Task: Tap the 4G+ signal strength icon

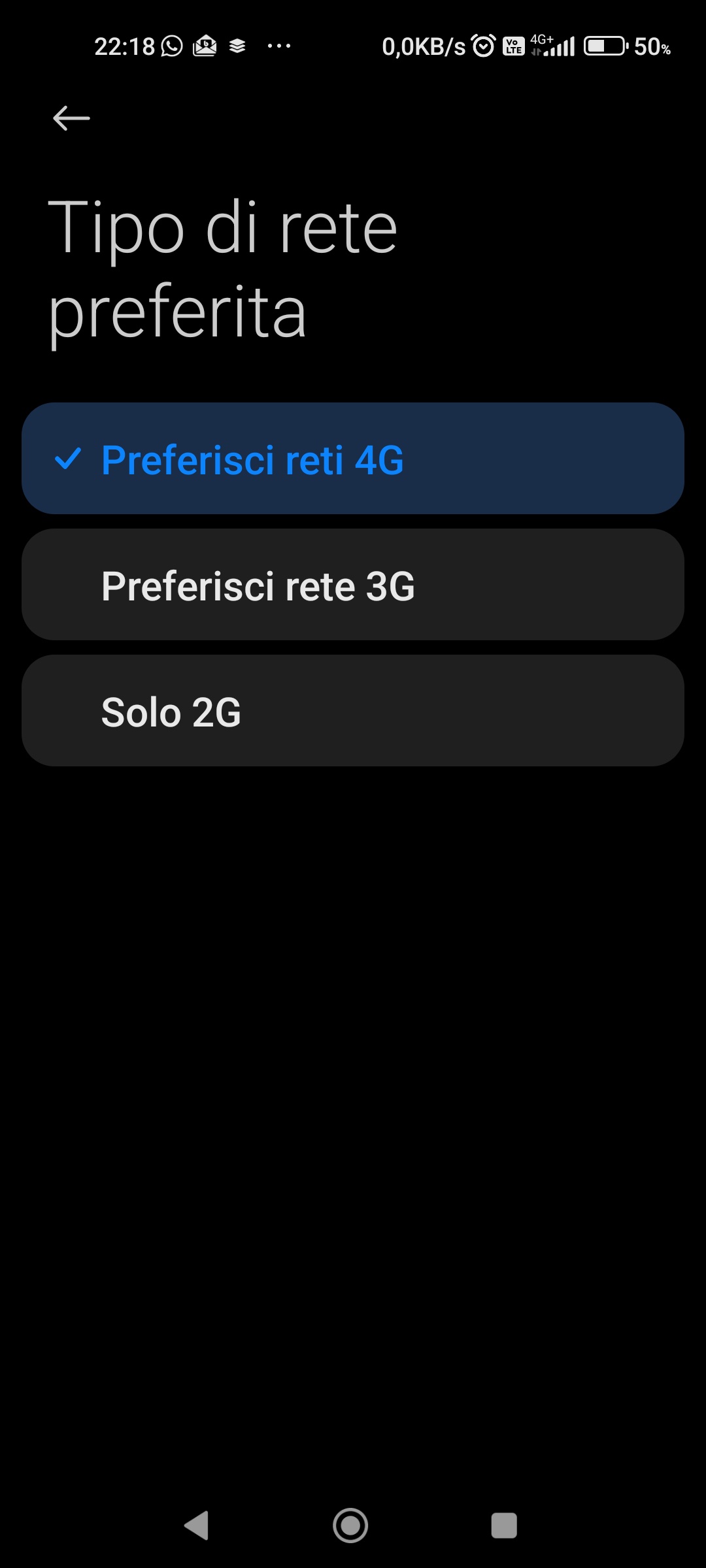Action: click(552, 46)
